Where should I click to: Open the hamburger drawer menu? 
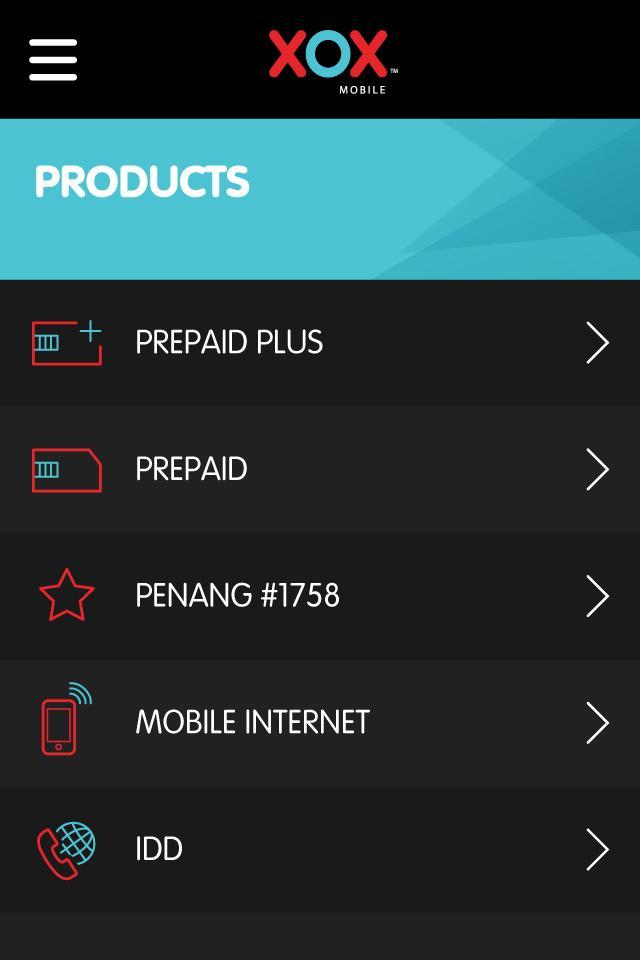[53, 59]
